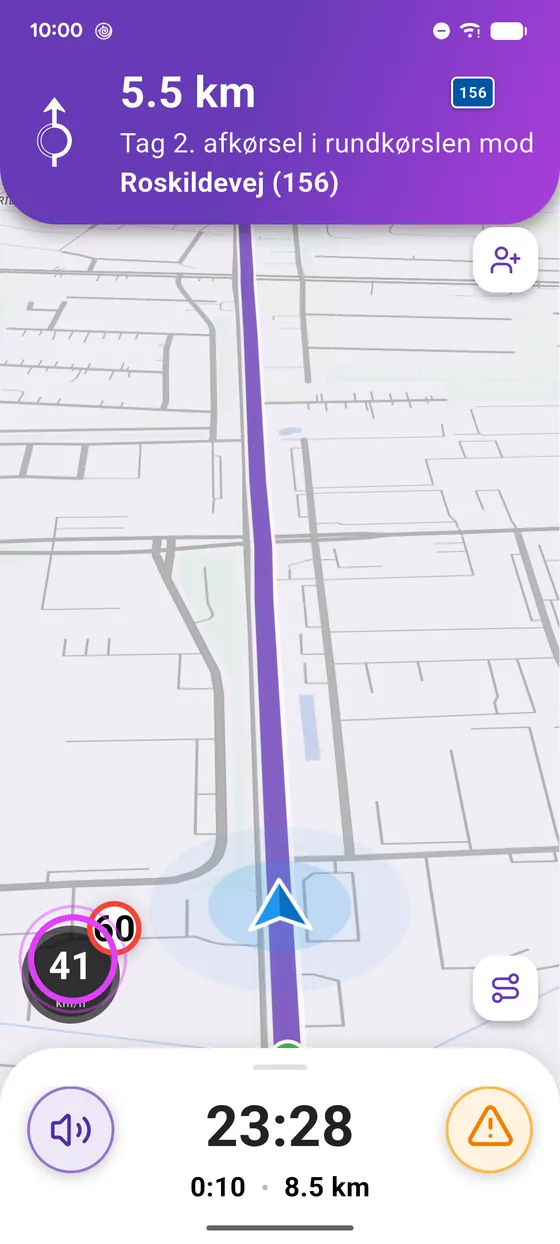Expand the ETA panel showing 23:28
The height and width of the screenshot is (1244, 560).
280,1145
